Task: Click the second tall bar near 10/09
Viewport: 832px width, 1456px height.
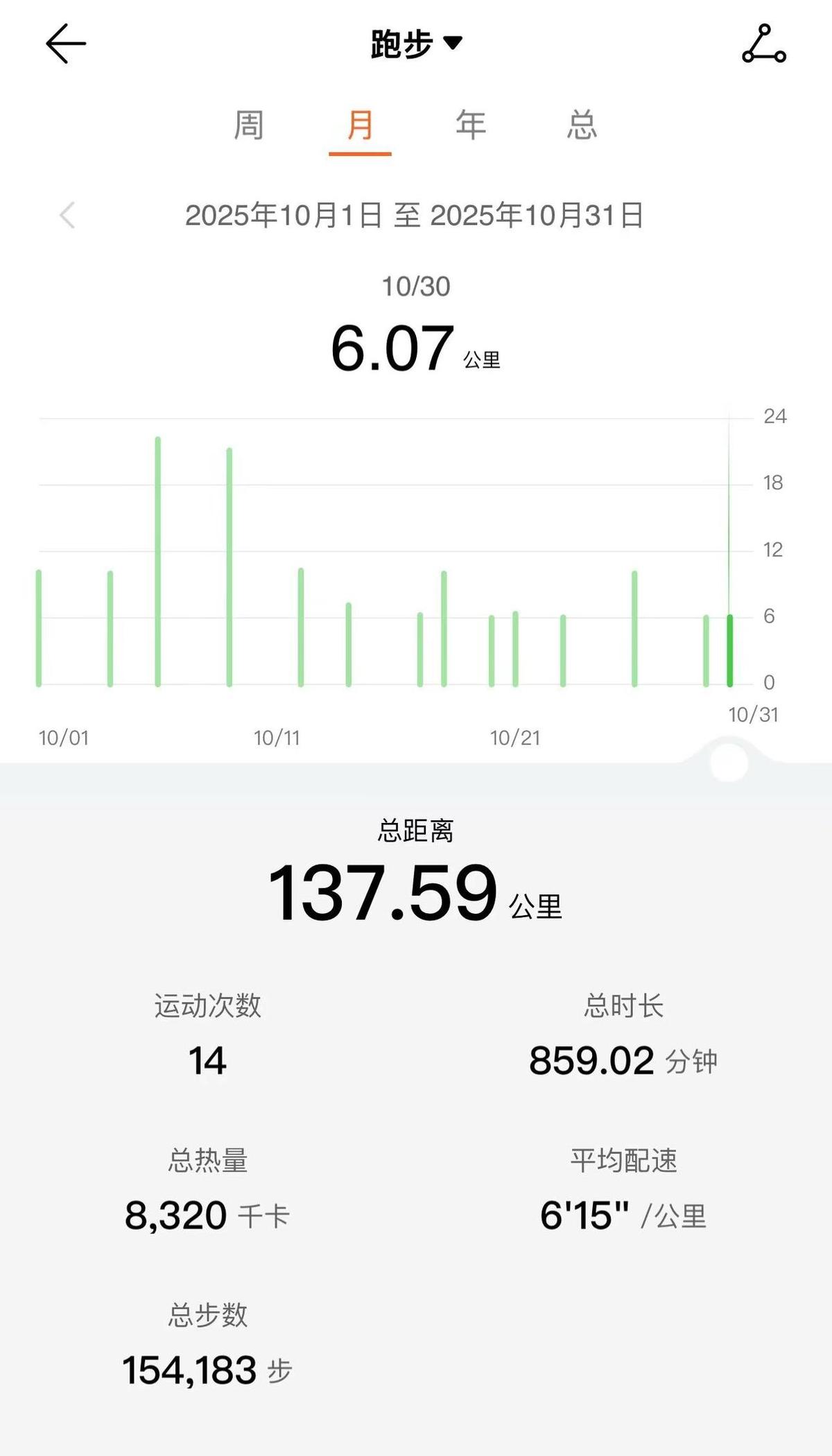Action: pos(229,565)
